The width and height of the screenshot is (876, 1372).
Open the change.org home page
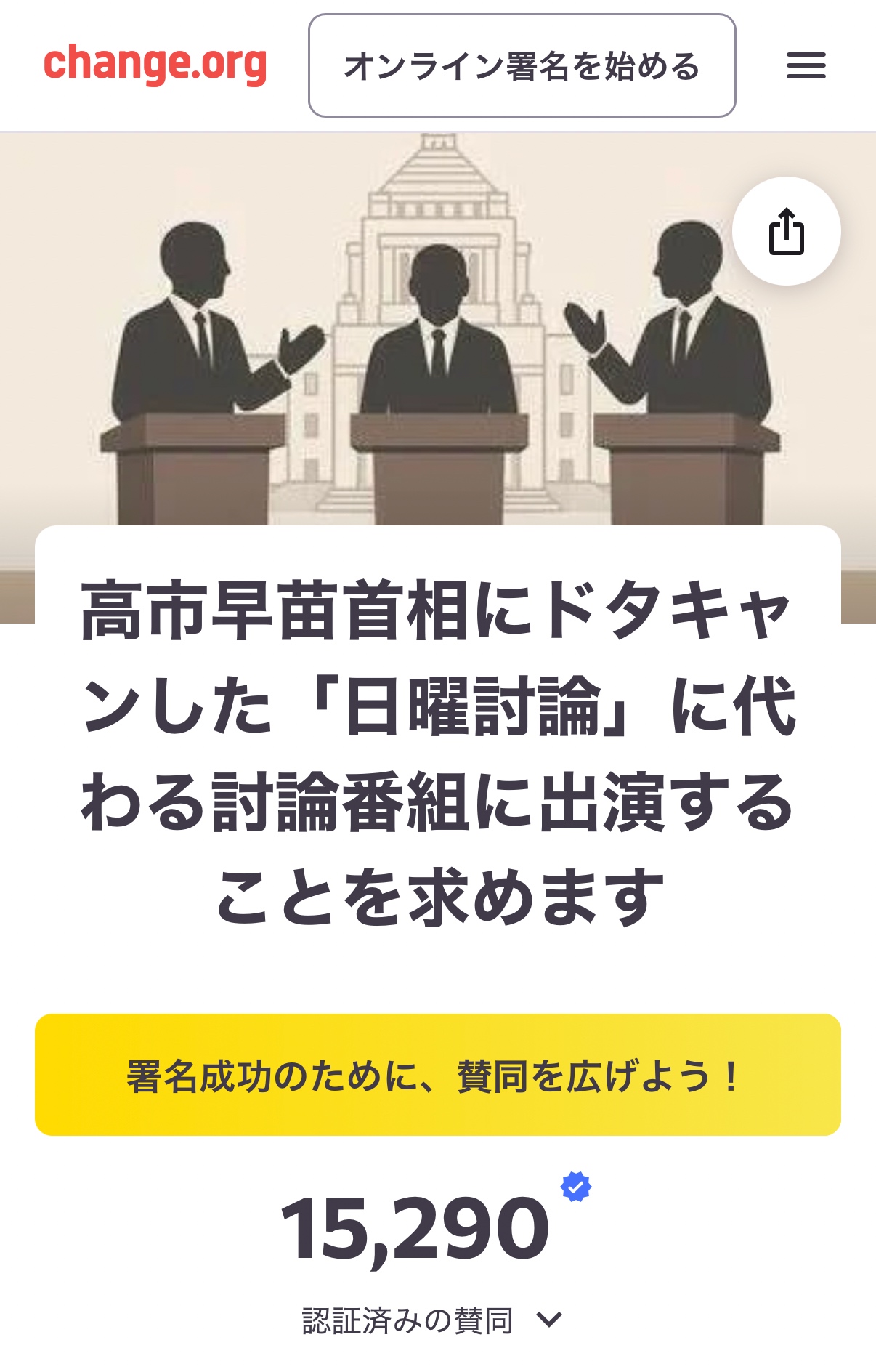click(x=155, y=65)
